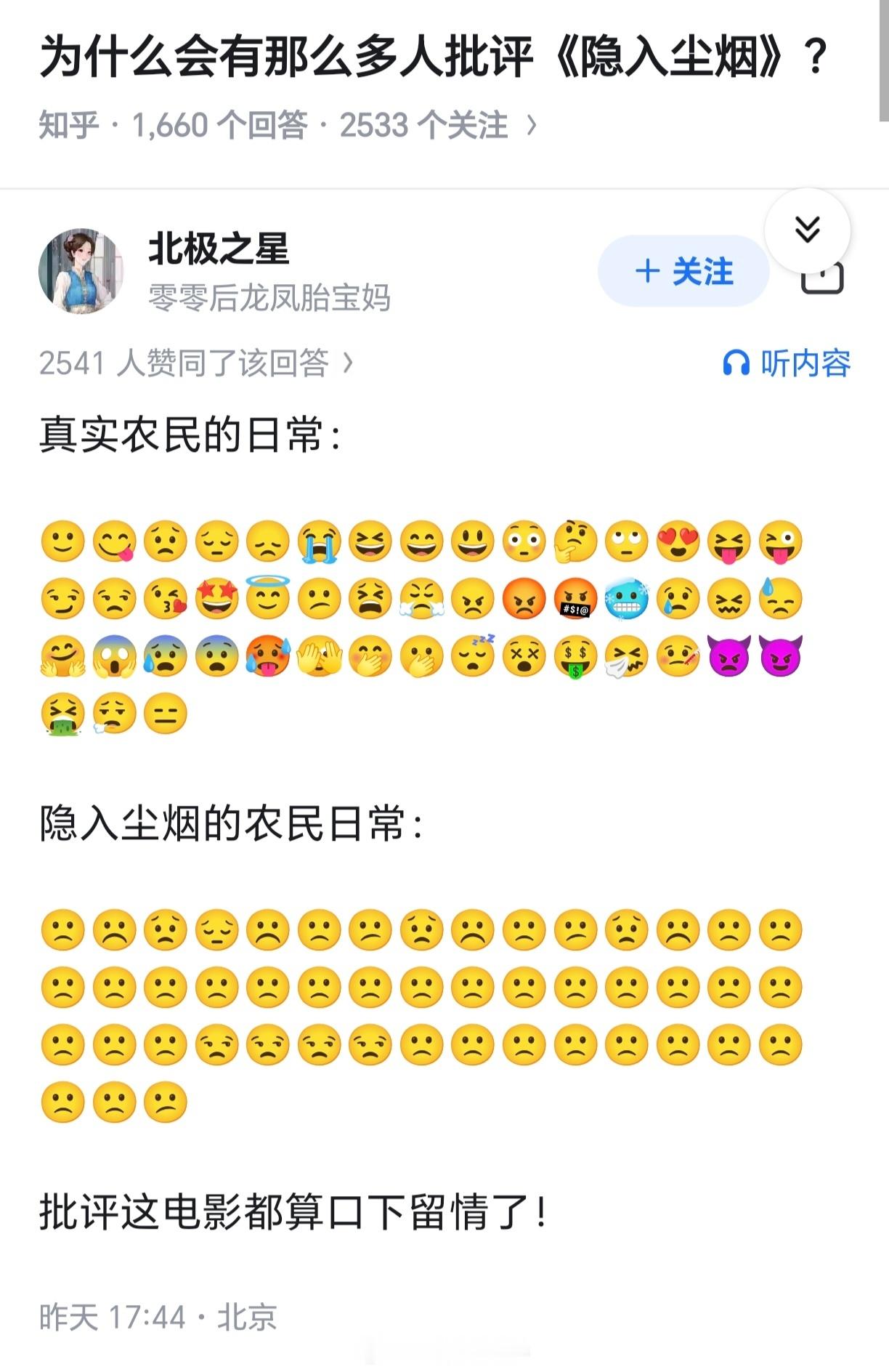The width and height of the screenshot is (889, 1372).
Task: Click the username 北极之星
Action: pos(218,253)
